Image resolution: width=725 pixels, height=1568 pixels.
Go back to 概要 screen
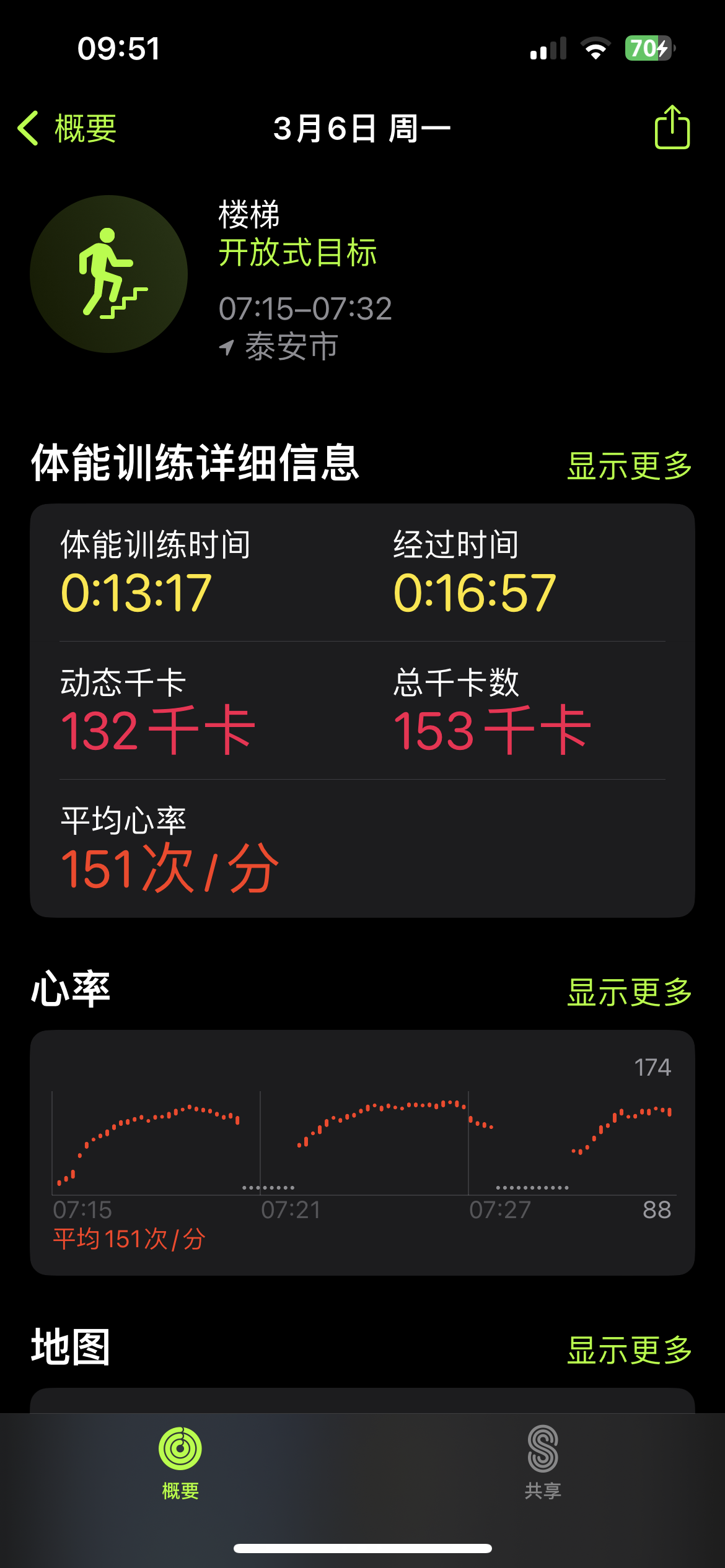click(68, 129)
